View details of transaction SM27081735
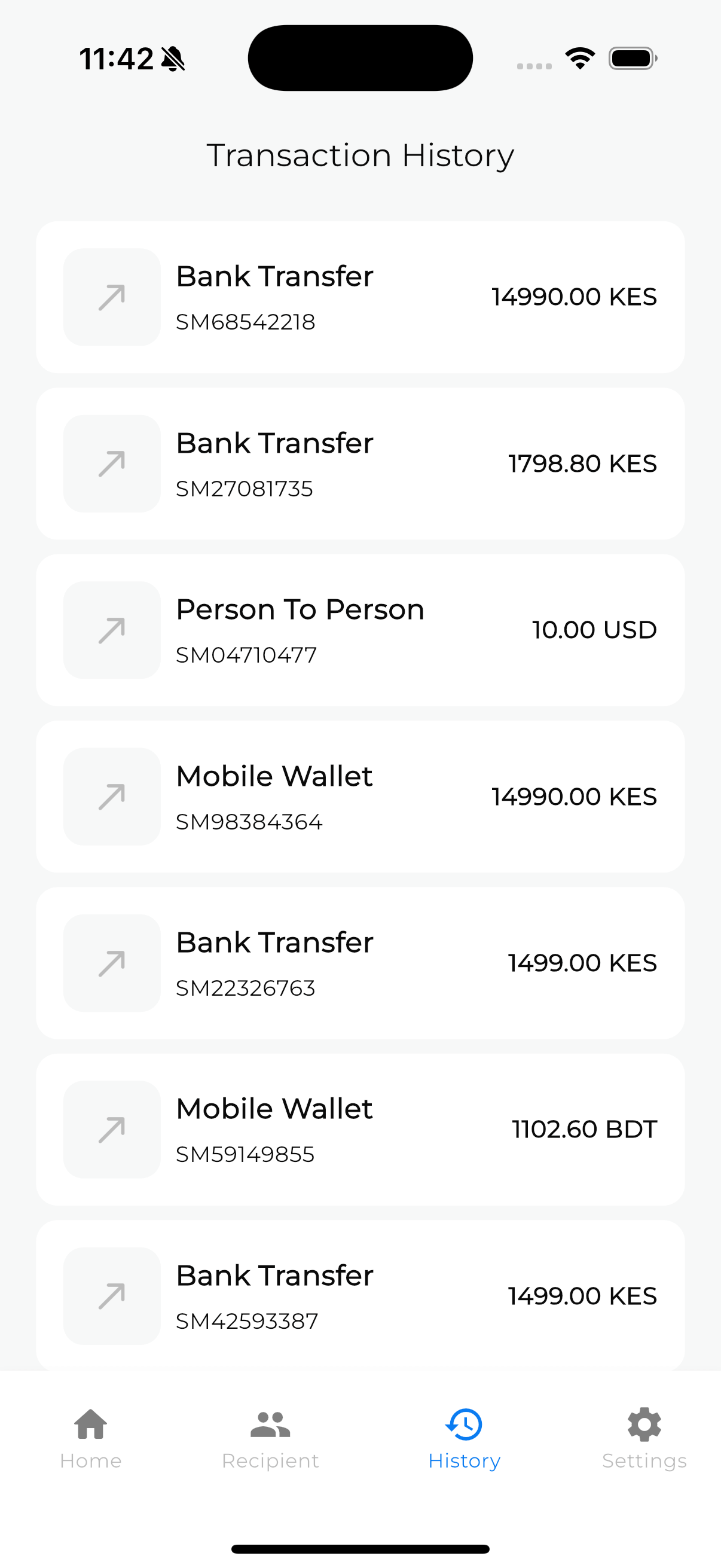Viewport: 721px width, 1568px height. pyautogui.click(x=360, y=464)
